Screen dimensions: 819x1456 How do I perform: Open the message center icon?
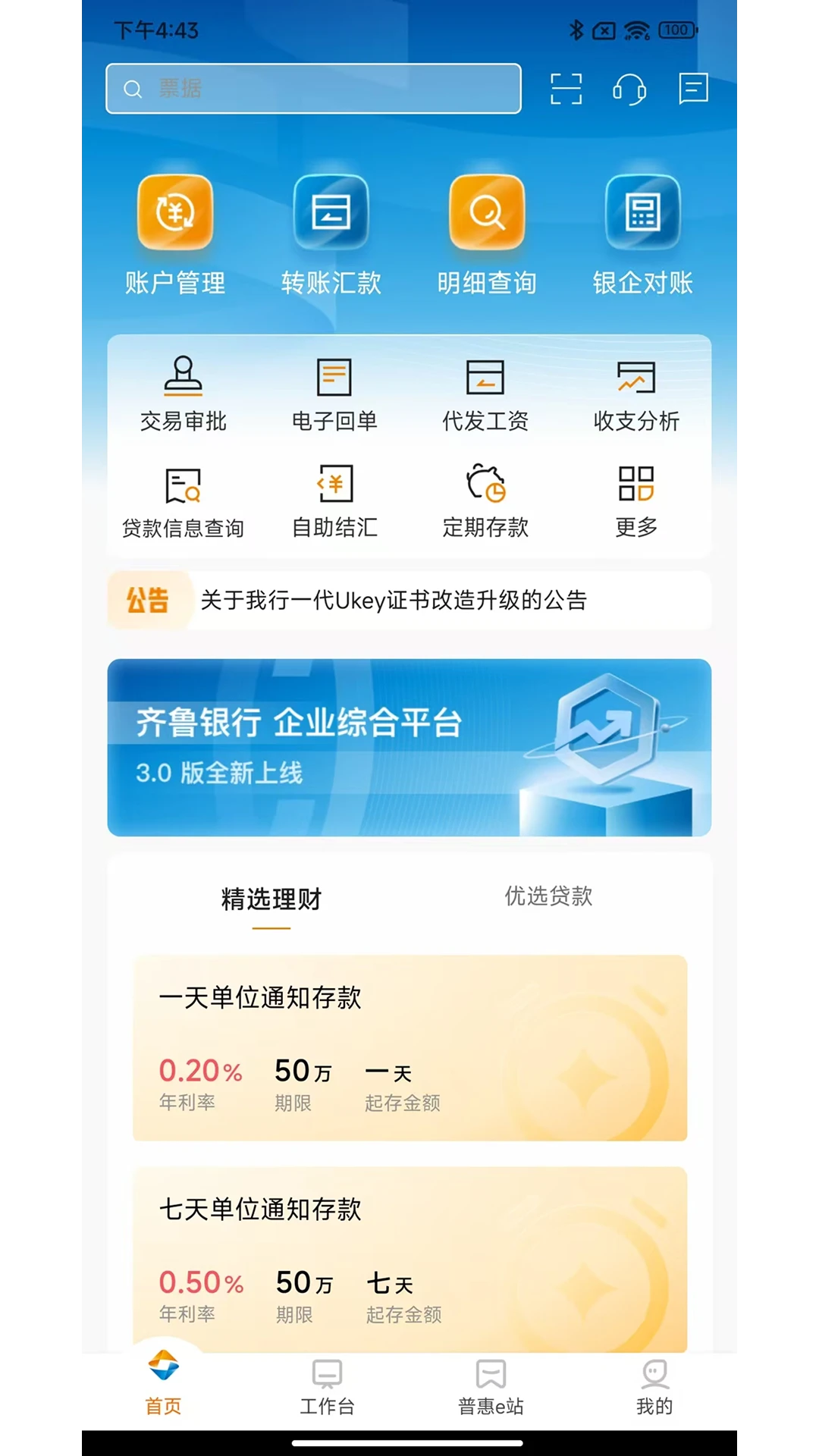tap(693, 89)
